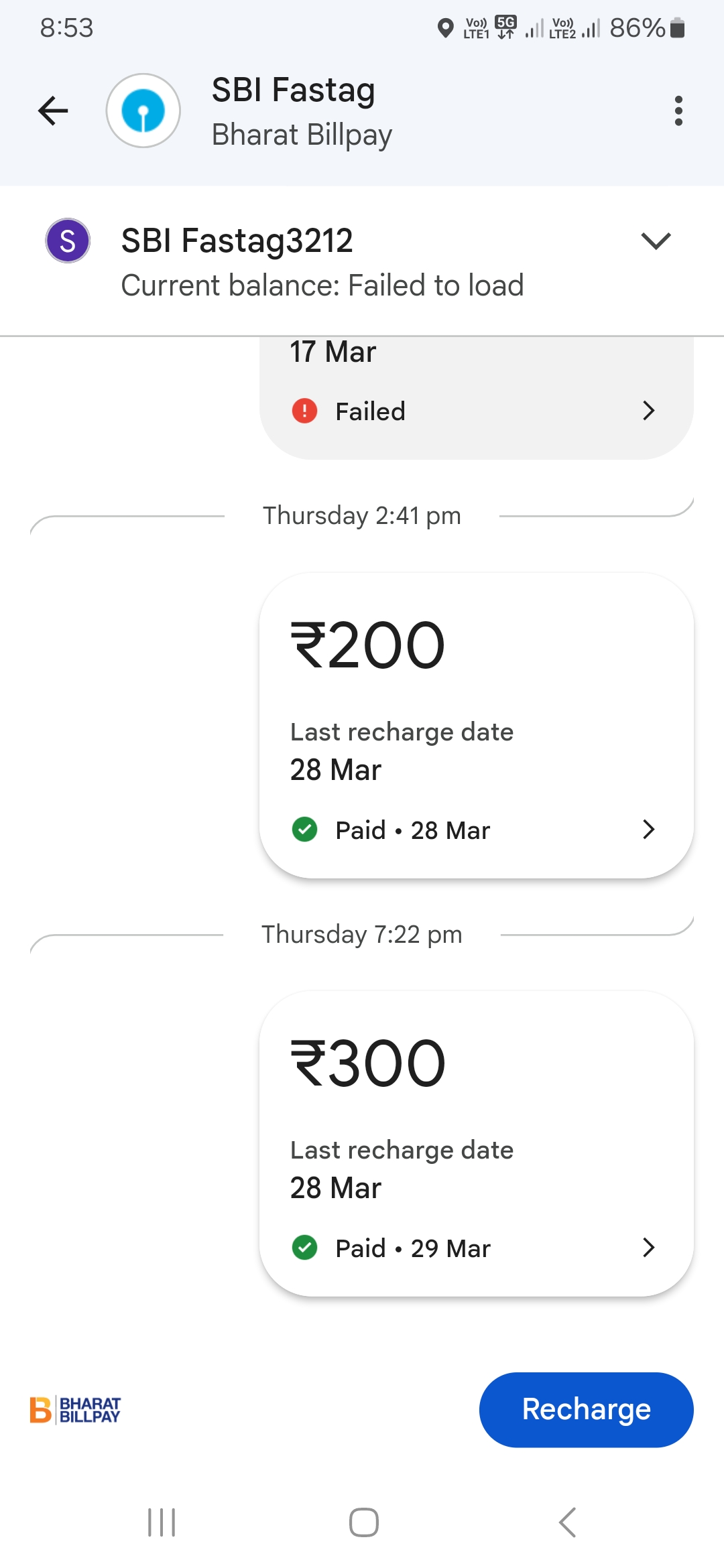The width and height of the screenshot is (724, 1568).
Task: Open the ₹300 paid recharge card
Action: (x=476, y=1143)
